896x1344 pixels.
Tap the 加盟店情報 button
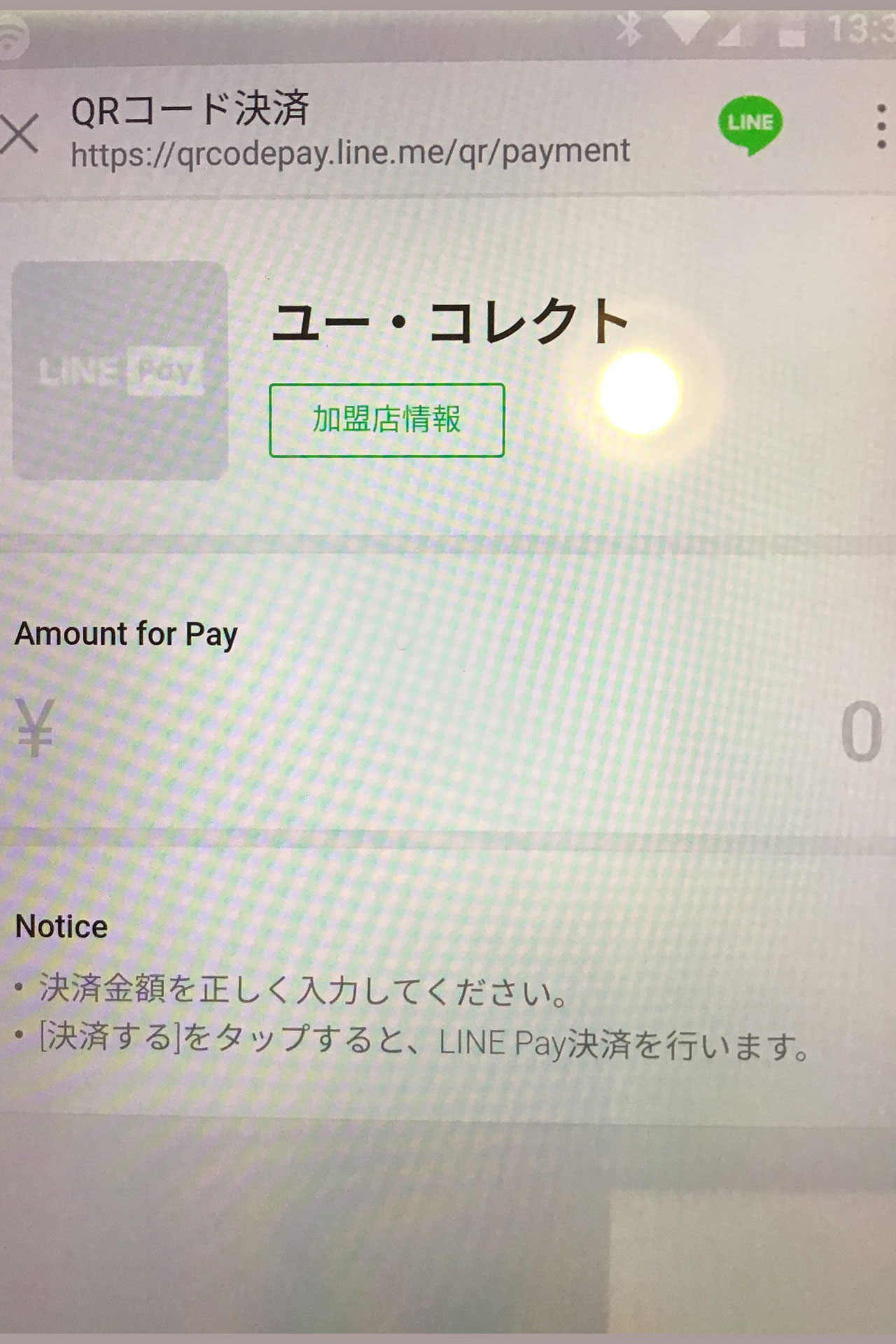click(x=386, y=420)
